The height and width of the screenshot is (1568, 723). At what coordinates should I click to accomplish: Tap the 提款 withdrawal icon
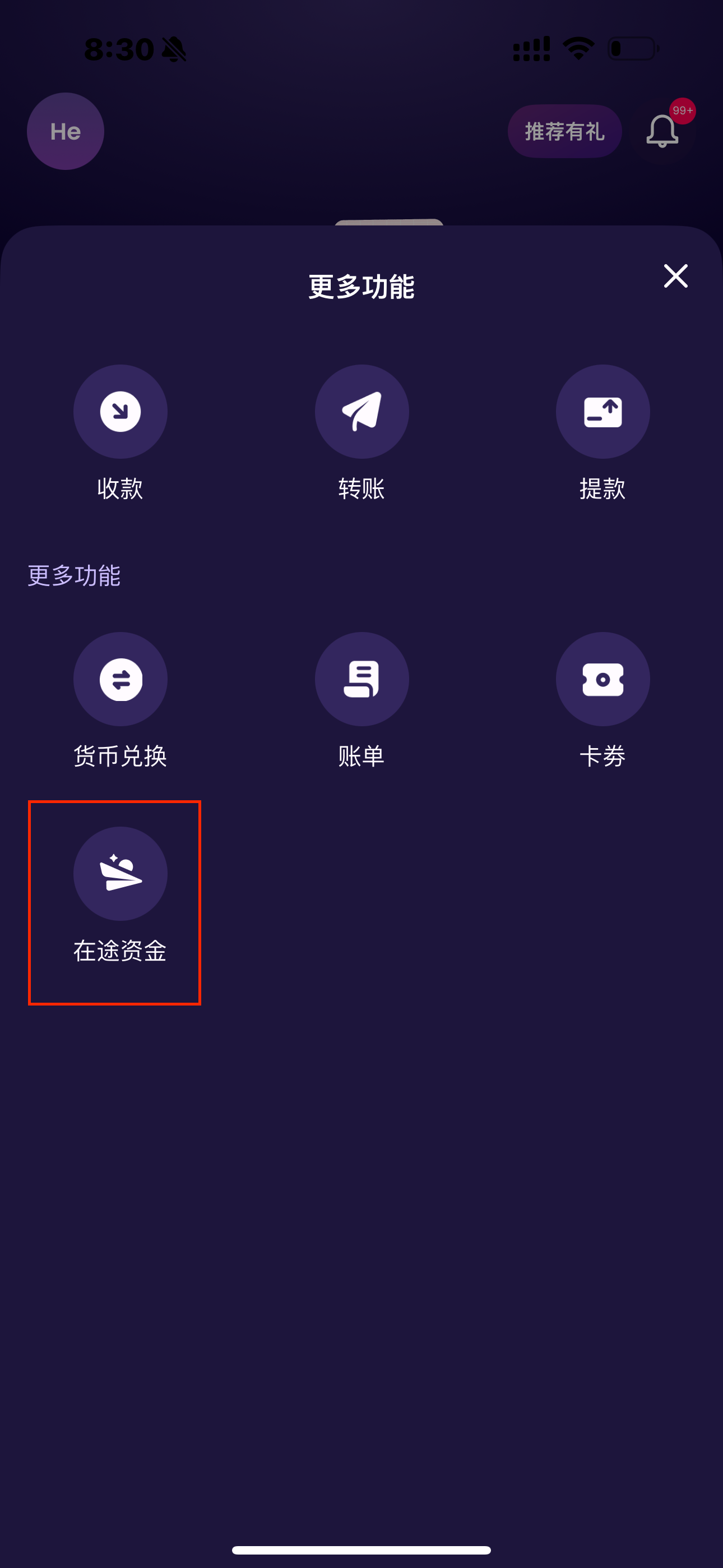coord(603,412)
